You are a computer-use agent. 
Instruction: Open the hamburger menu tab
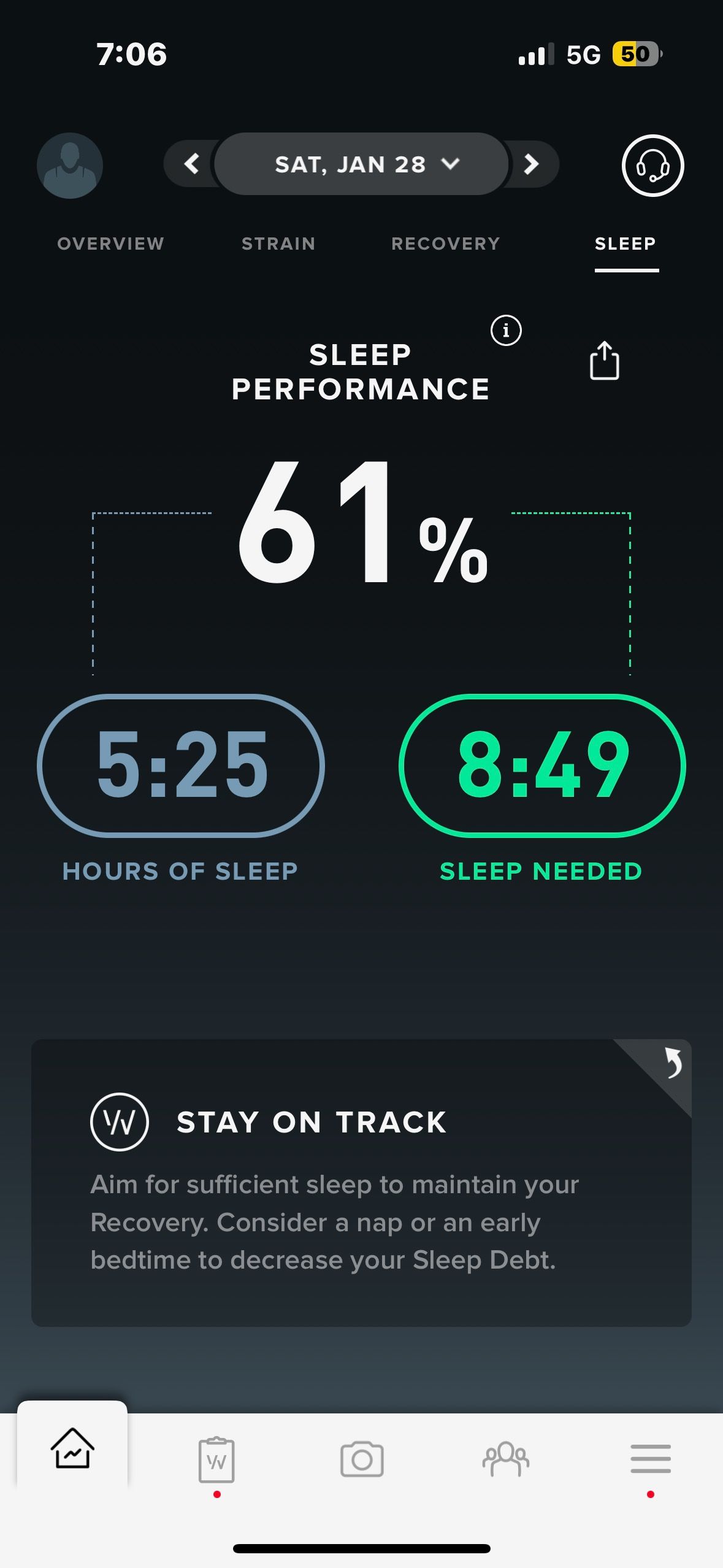[x=651, y=1459]
